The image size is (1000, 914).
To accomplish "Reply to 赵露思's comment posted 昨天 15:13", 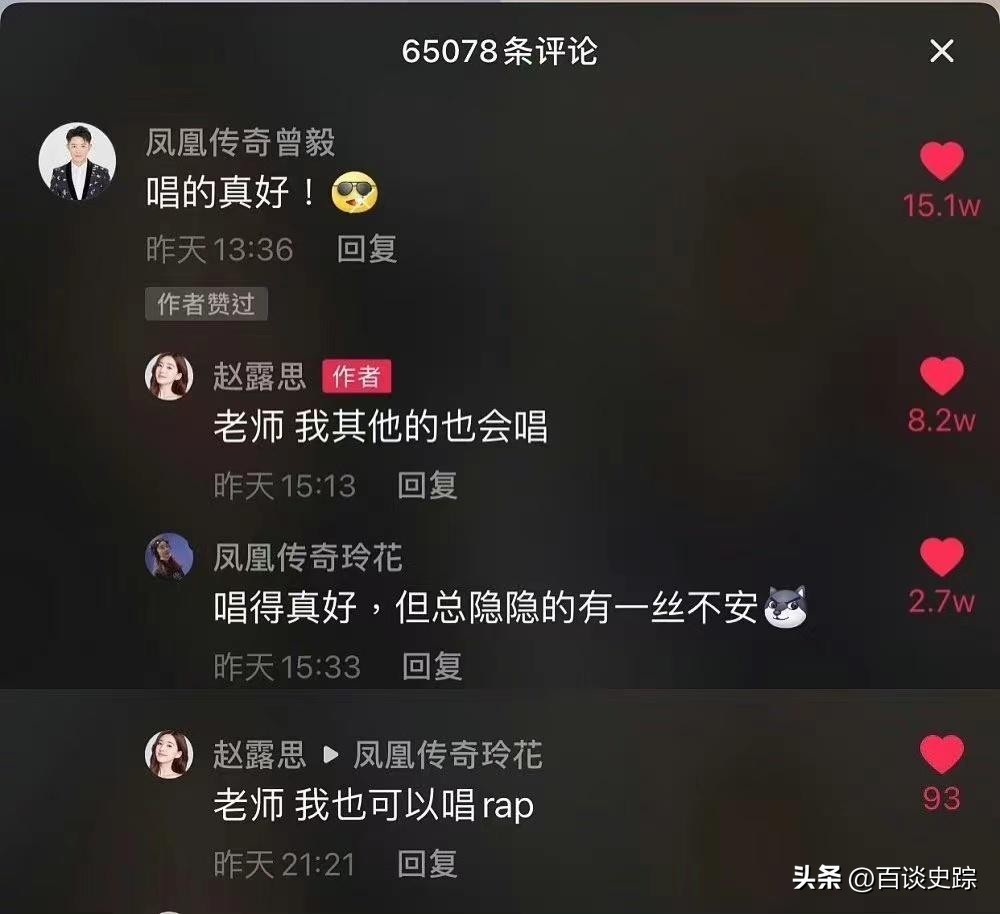I will pyautogui.click(x=427, y=486).
